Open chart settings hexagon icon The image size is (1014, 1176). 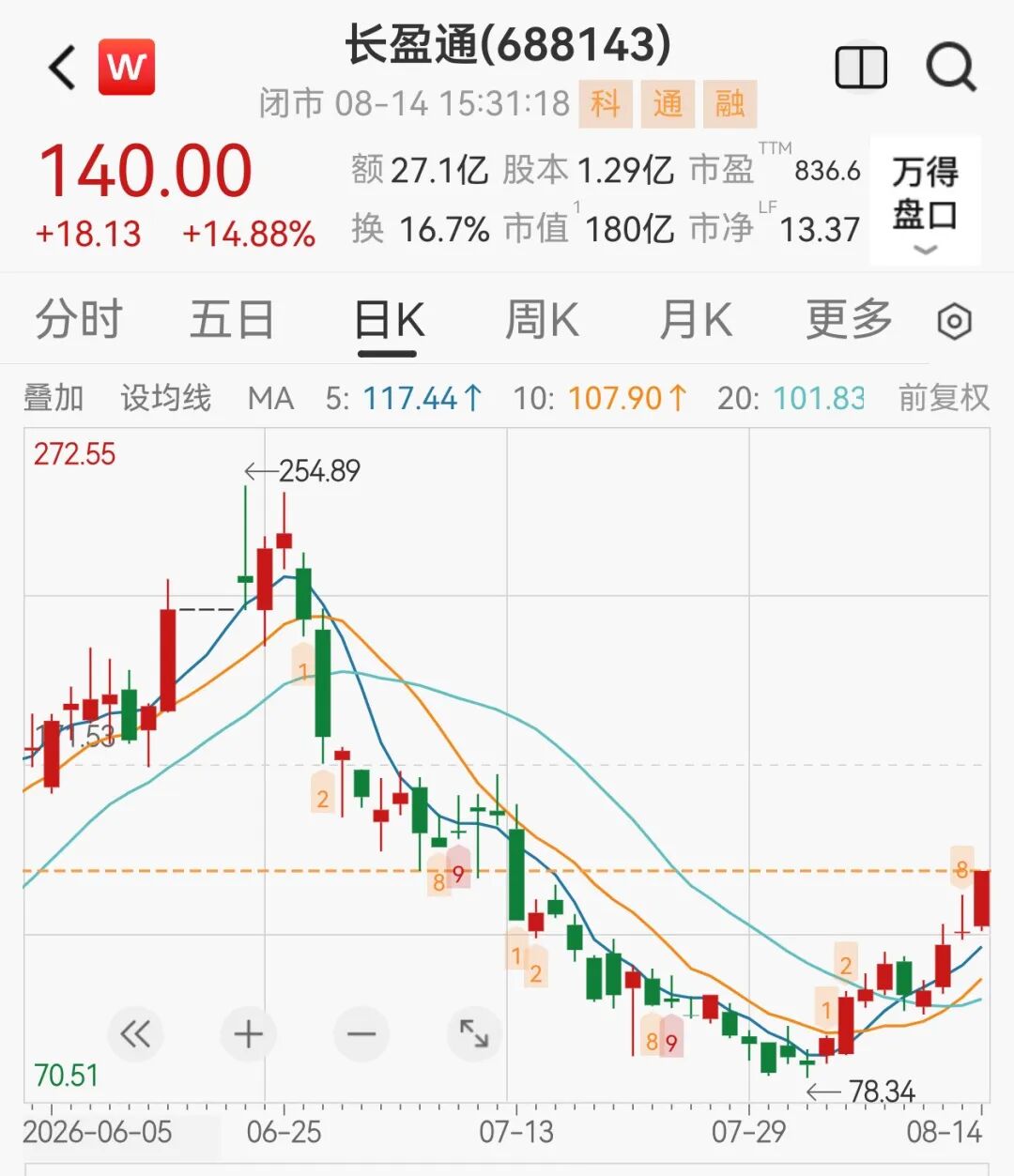(x=954, y=322)
